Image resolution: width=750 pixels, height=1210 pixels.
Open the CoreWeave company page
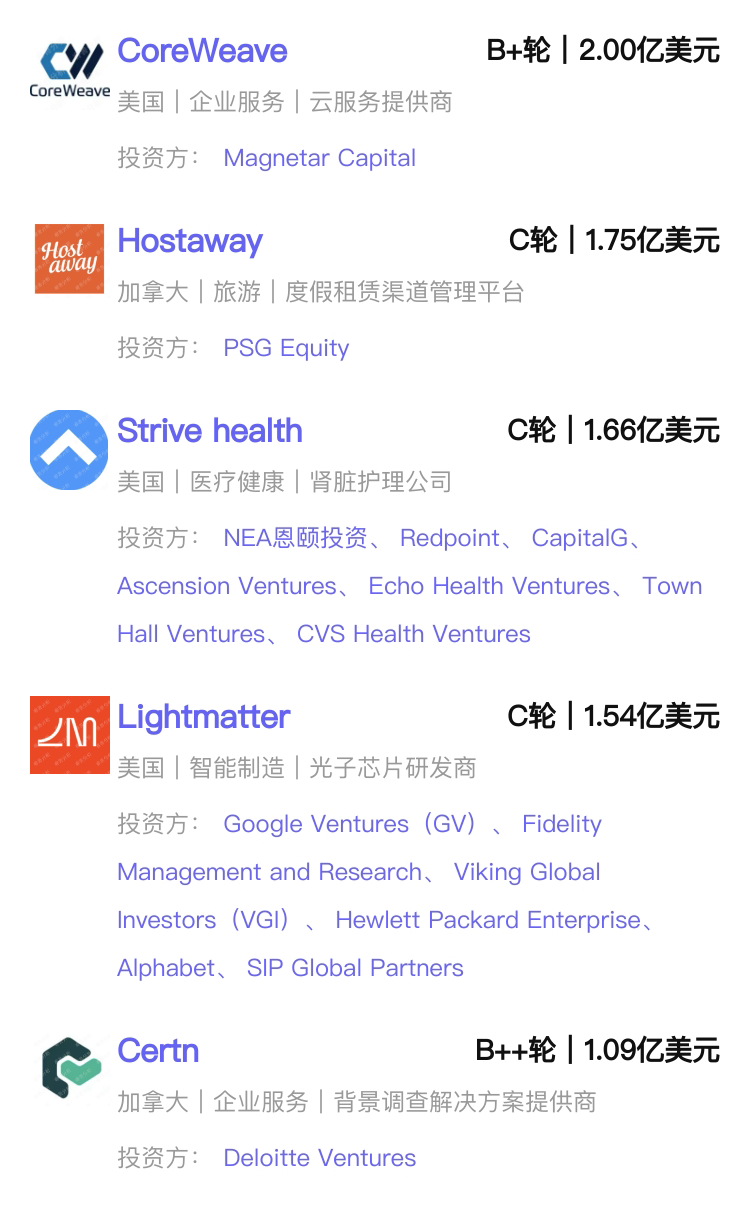tap(202, 51)
